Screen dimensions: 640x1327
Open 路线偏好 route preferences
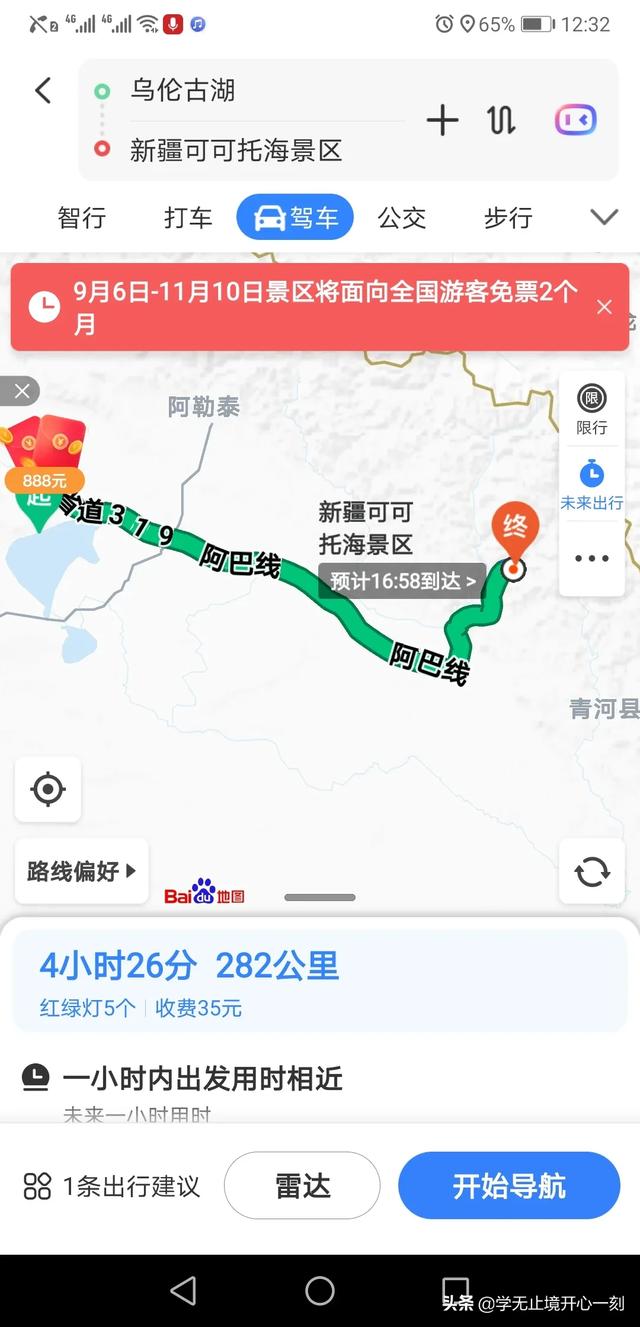(82, 871)
